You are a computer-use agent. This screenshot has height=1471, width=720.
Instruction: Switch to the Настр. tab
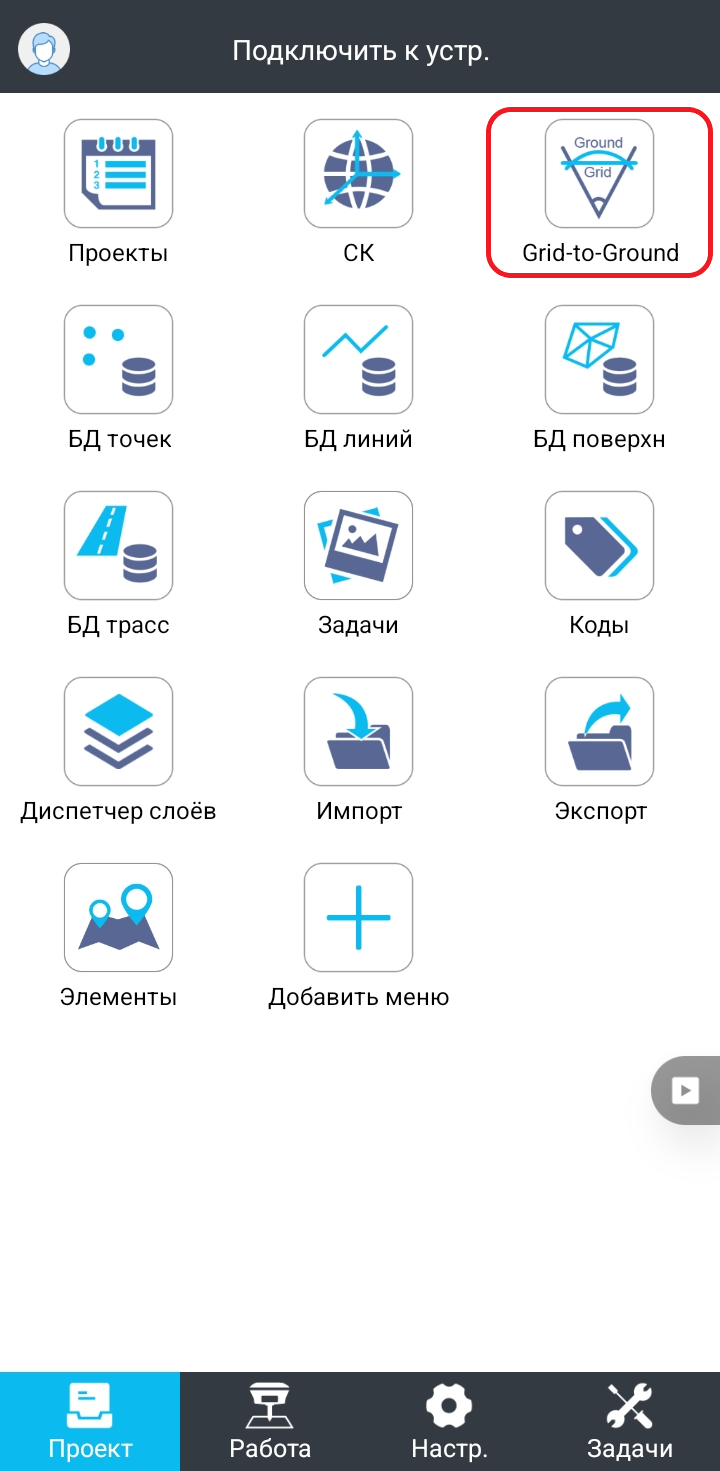(x=449, y=1421)
